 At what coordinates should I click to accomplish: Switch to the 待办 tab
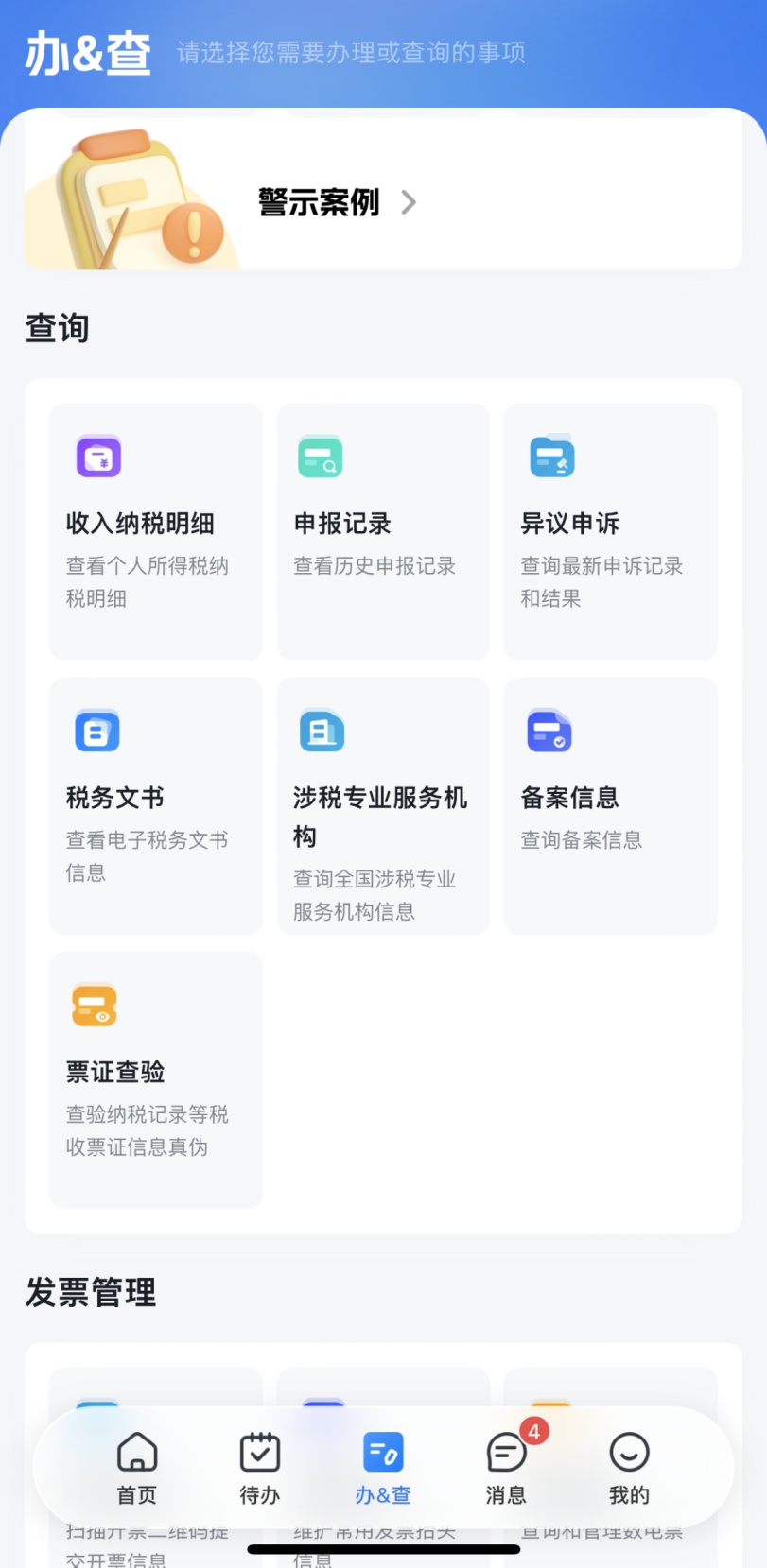point(260,1468)
